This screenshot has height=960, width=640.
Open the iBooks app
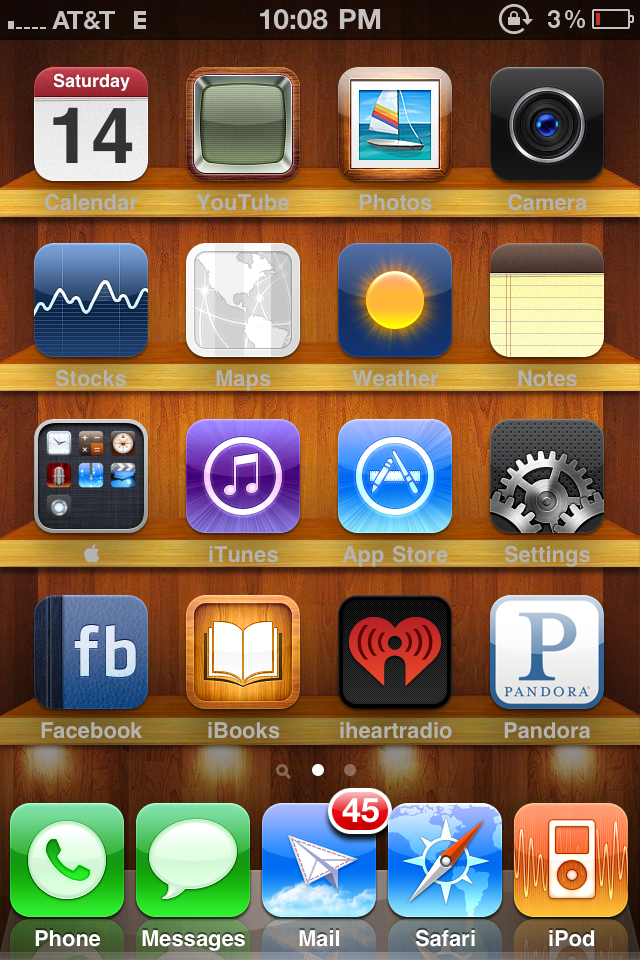click(x=243, y=652)
